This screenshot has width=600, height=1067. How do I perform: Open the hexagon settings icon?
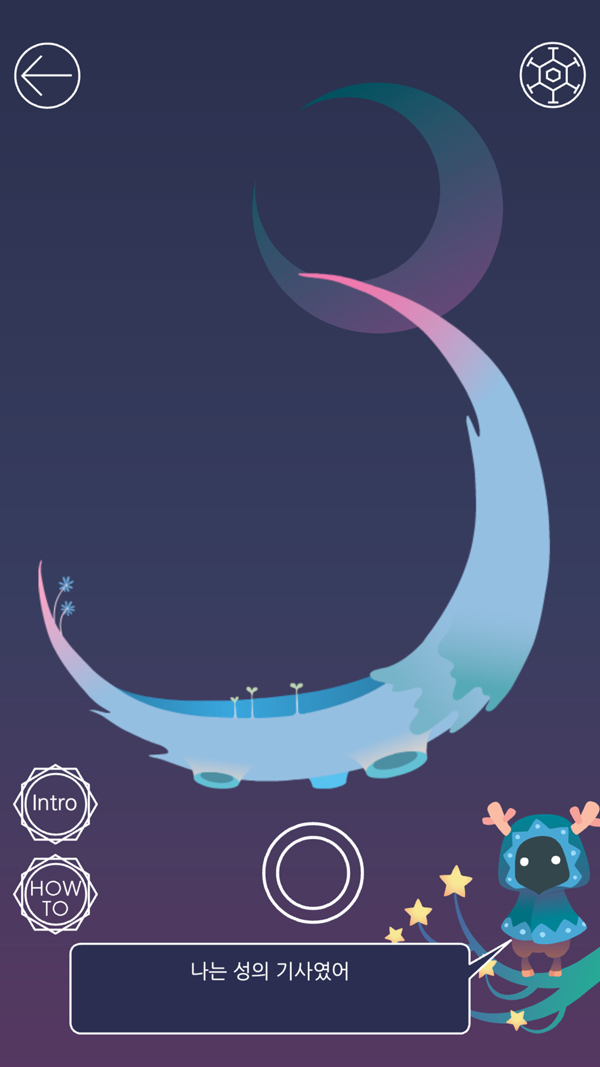coord(552,75)
